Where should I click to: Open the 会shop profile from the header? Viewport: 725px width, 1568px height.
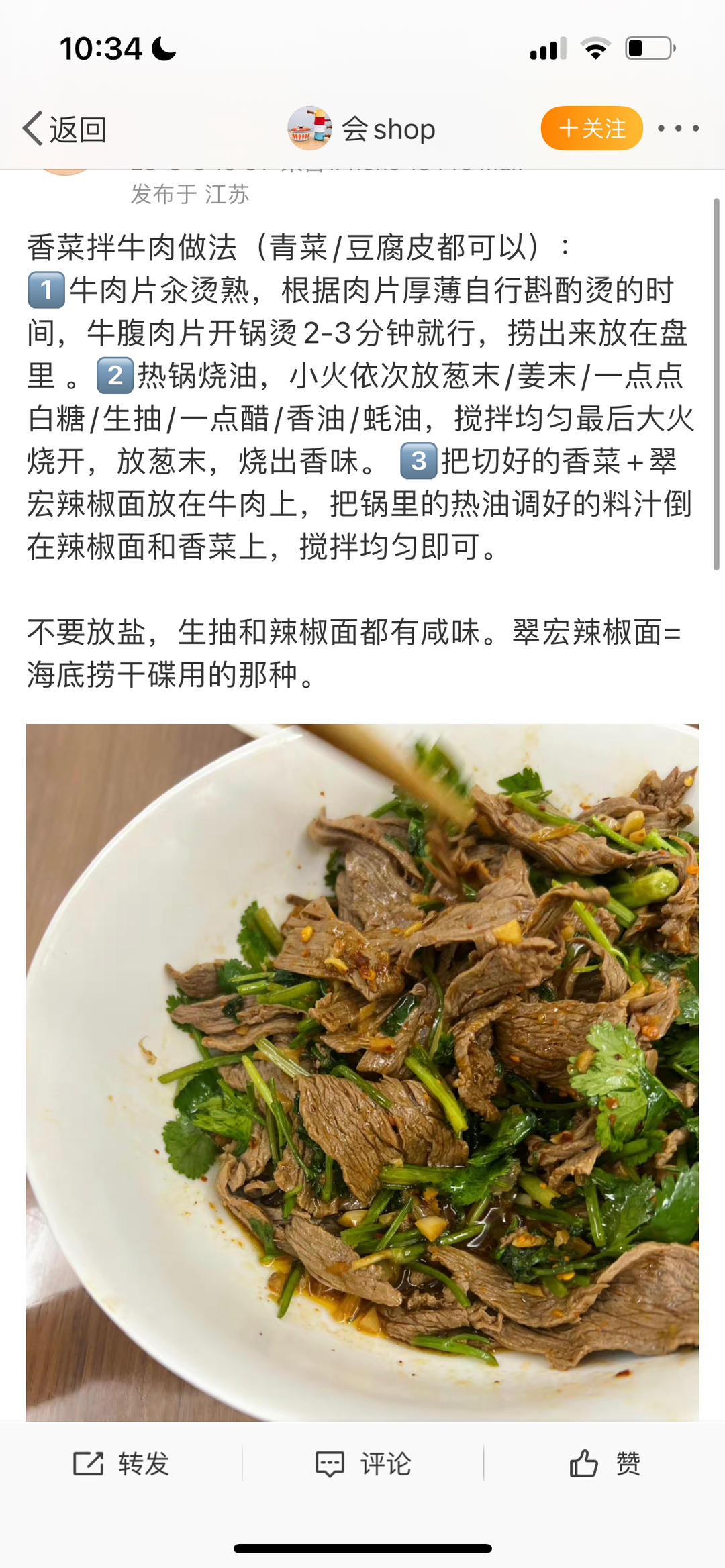coord(362,129)
